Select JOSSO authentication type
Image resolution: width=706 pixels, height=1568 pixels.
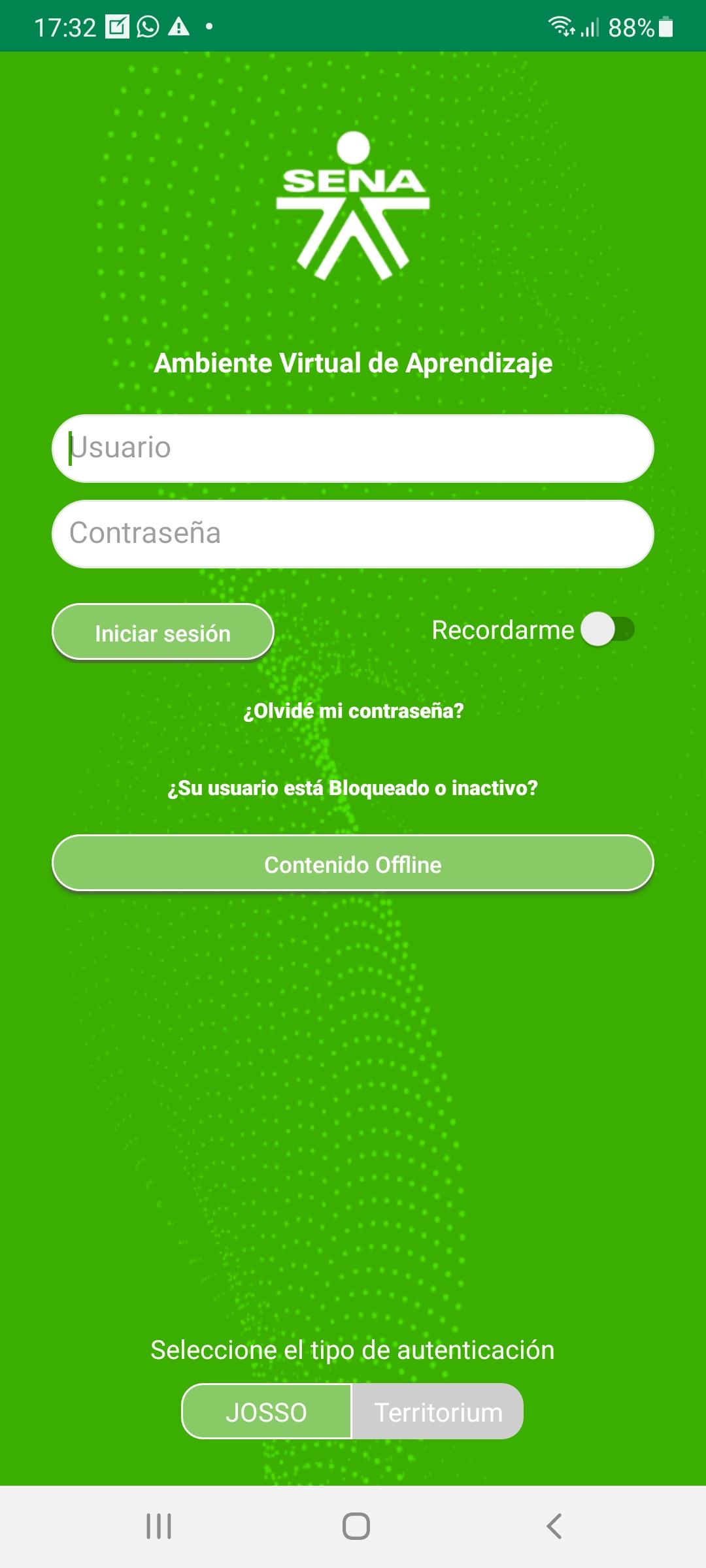[x=267, y=1412]
